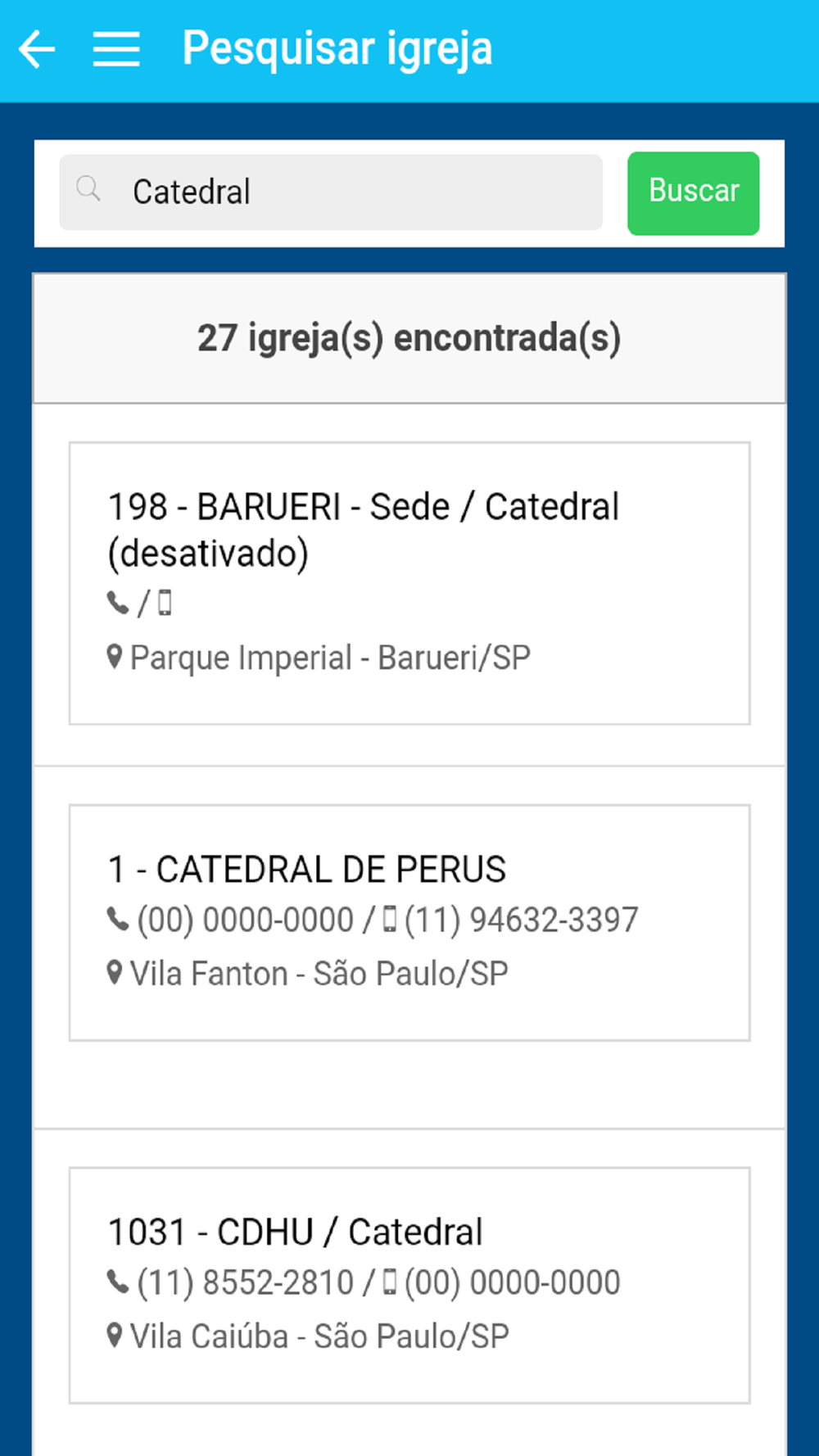
Task: Open the hamburger drawer menu
Action: point(116,49)
